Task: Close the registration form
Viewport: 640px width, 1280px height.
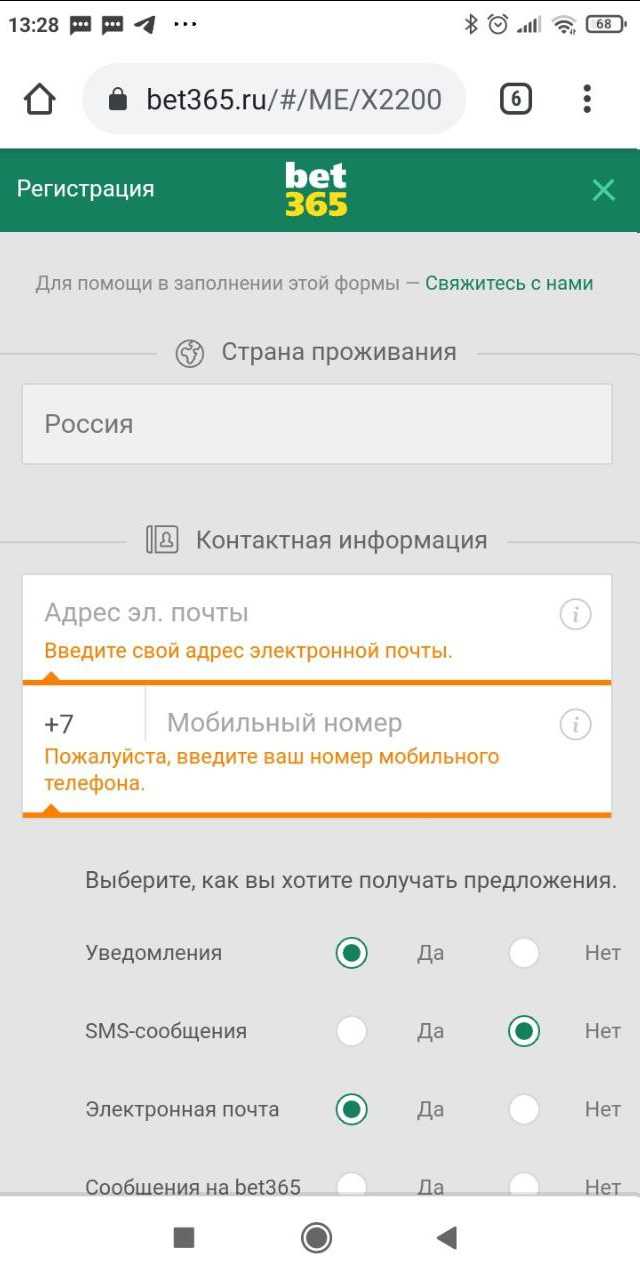Action: point(603,190)
